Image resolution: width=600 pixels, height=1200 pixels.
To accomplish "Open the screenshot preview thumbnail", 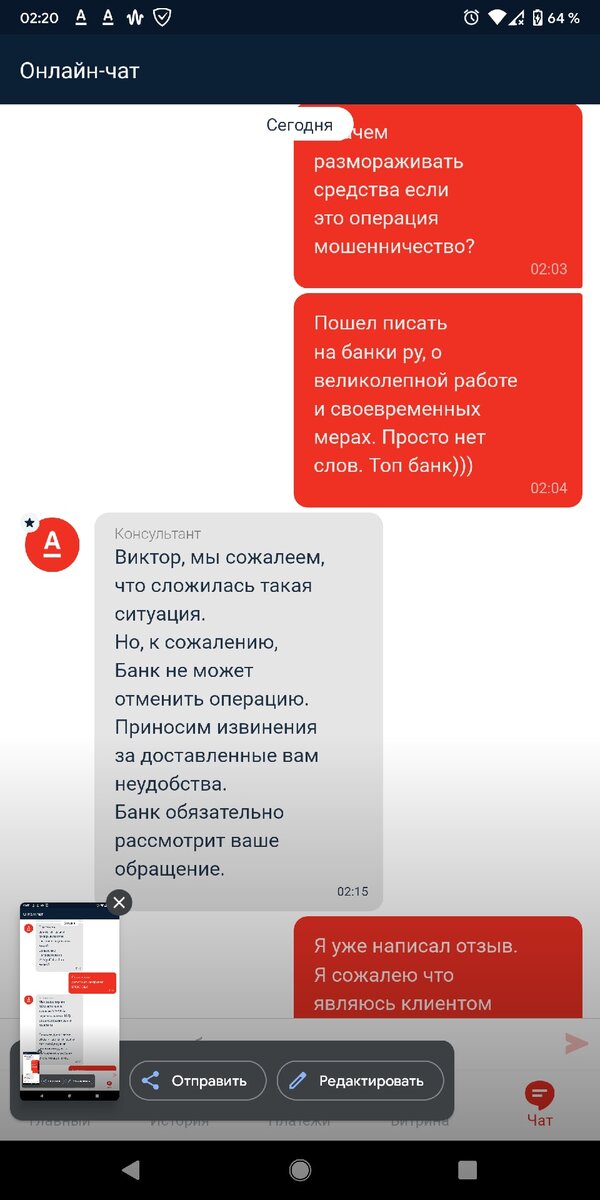I will pos(70,1001).
